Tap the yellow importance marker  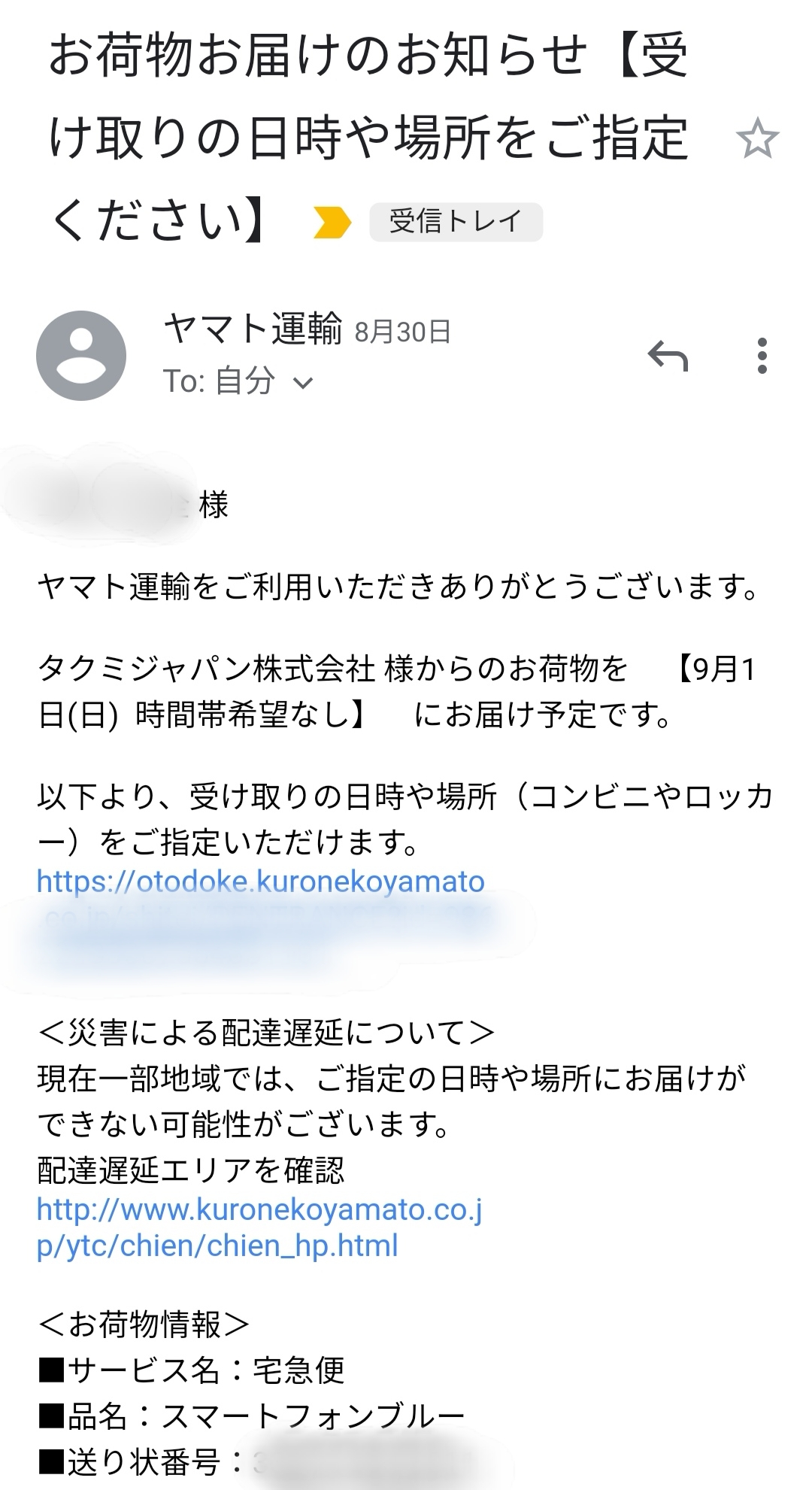(332, 222)
